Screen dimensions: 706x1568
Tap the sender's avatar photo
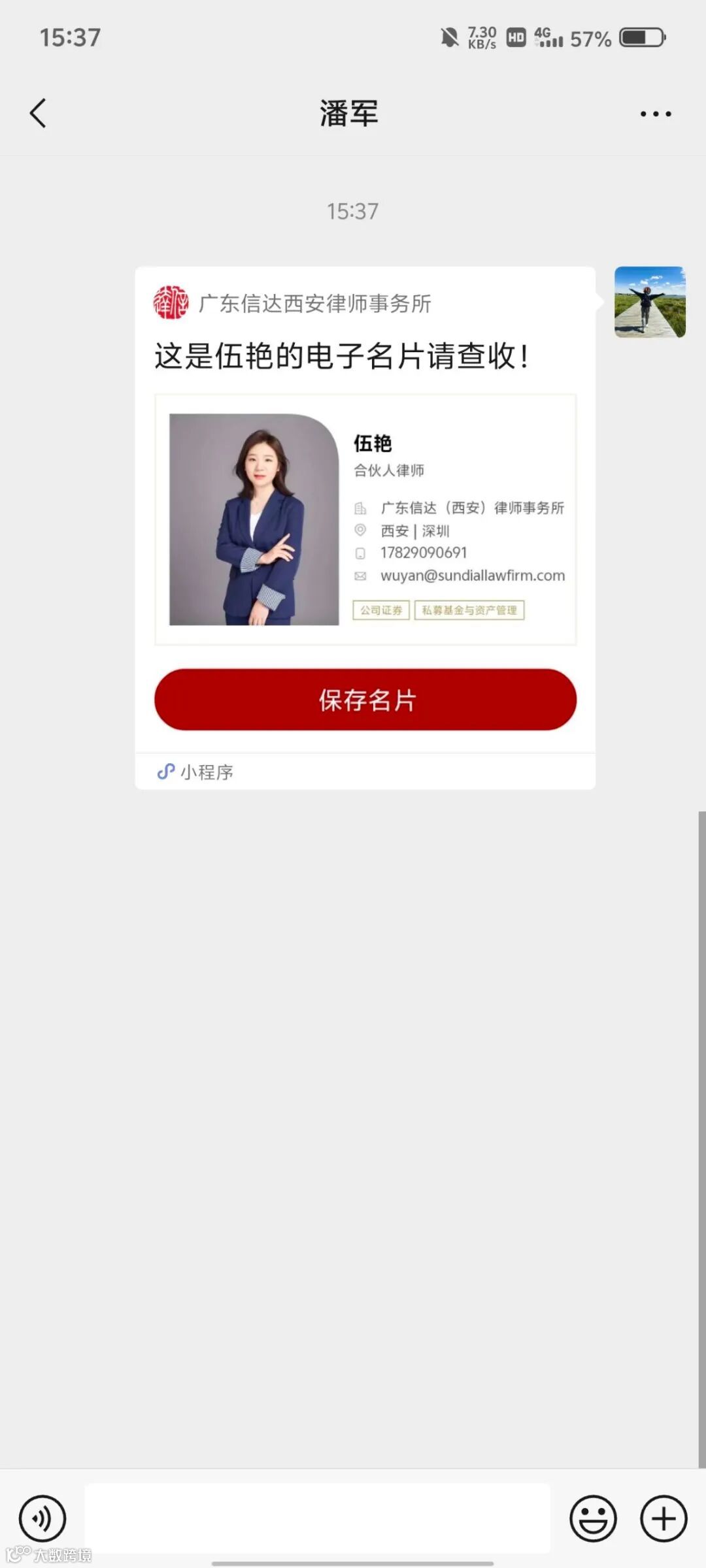pyautogui.click(x=650, y=302)
